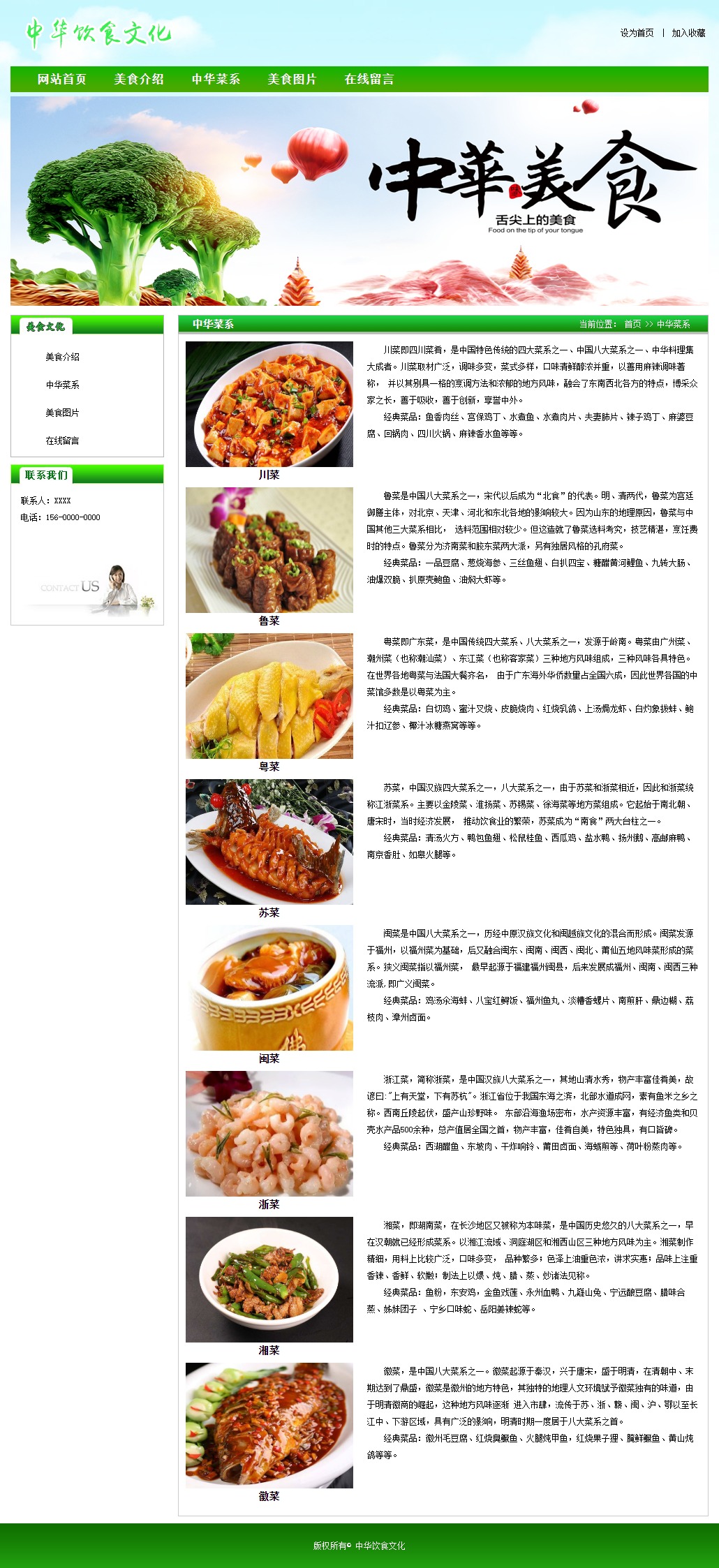
Task: Open 在线留言 in the top navigation bar
Action: pos(369,80)
